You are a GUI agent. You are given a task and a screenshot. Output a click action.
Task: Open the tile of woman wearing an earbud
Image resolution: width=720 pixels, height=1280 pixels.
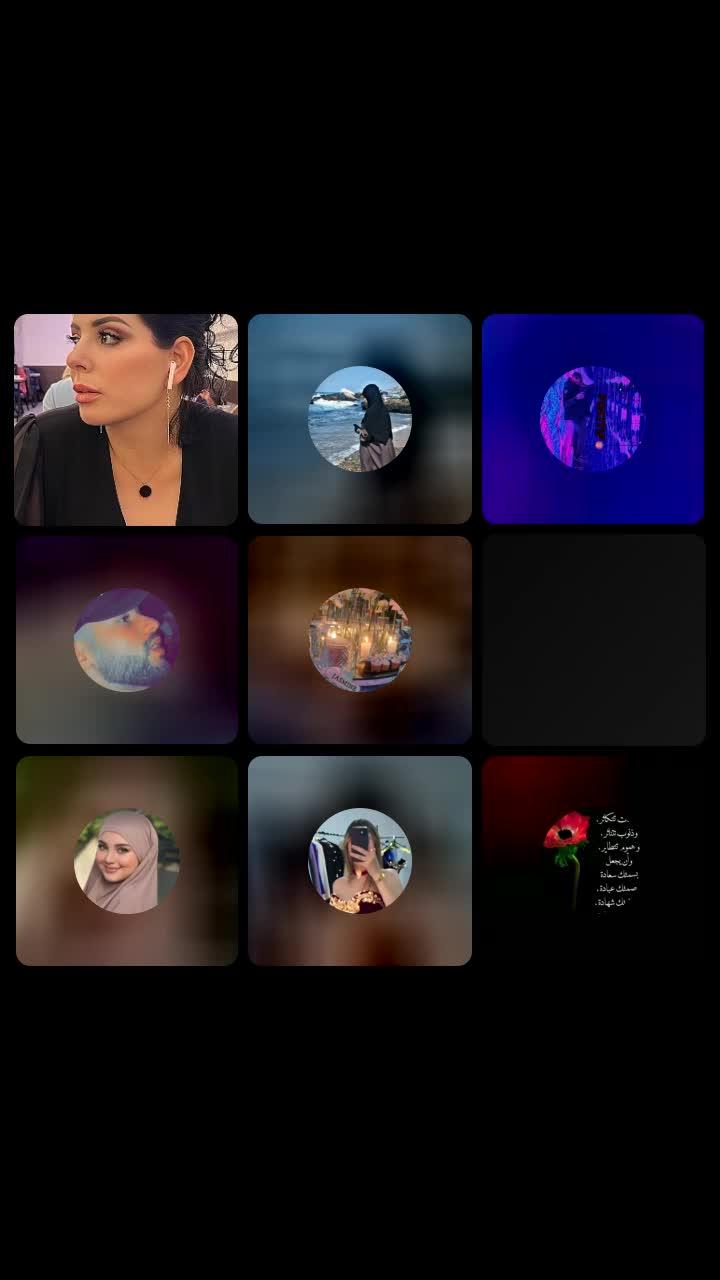[x=126, y=419]
